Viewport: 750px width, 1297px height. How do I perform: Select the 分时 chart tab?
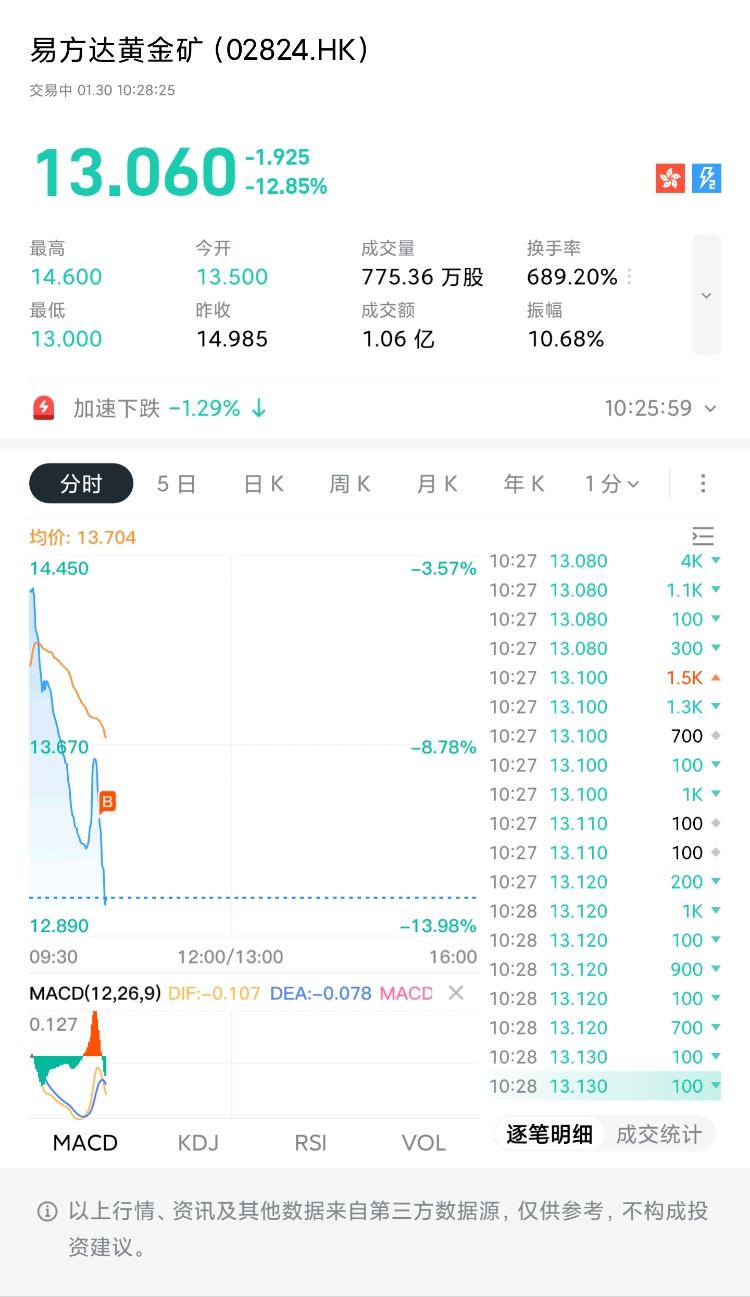click(81, 484)
